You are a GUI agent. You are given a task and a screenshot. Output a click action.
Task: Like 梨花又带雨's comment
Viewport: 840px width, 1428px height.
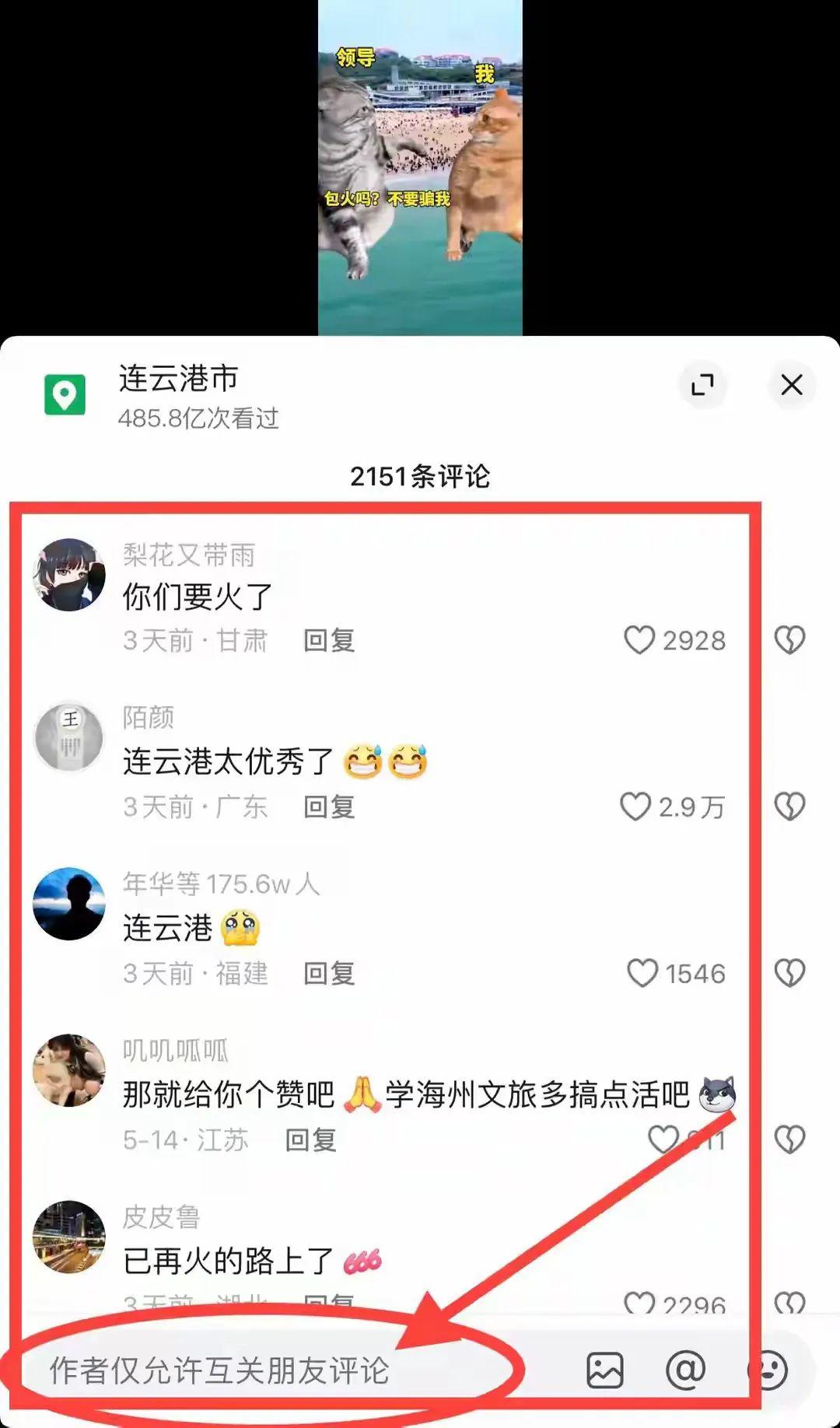(x=640, y=640)
